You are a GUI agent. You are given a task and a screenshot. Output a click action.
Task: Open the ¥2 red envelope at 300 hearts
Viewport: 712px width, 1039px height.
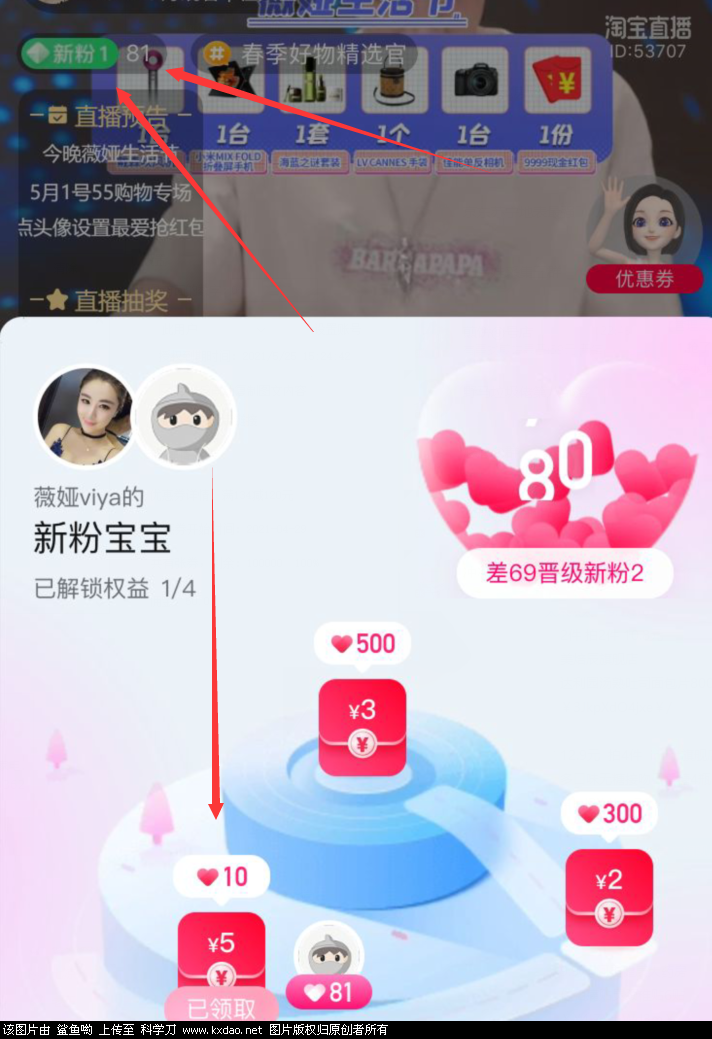point(609,897)
